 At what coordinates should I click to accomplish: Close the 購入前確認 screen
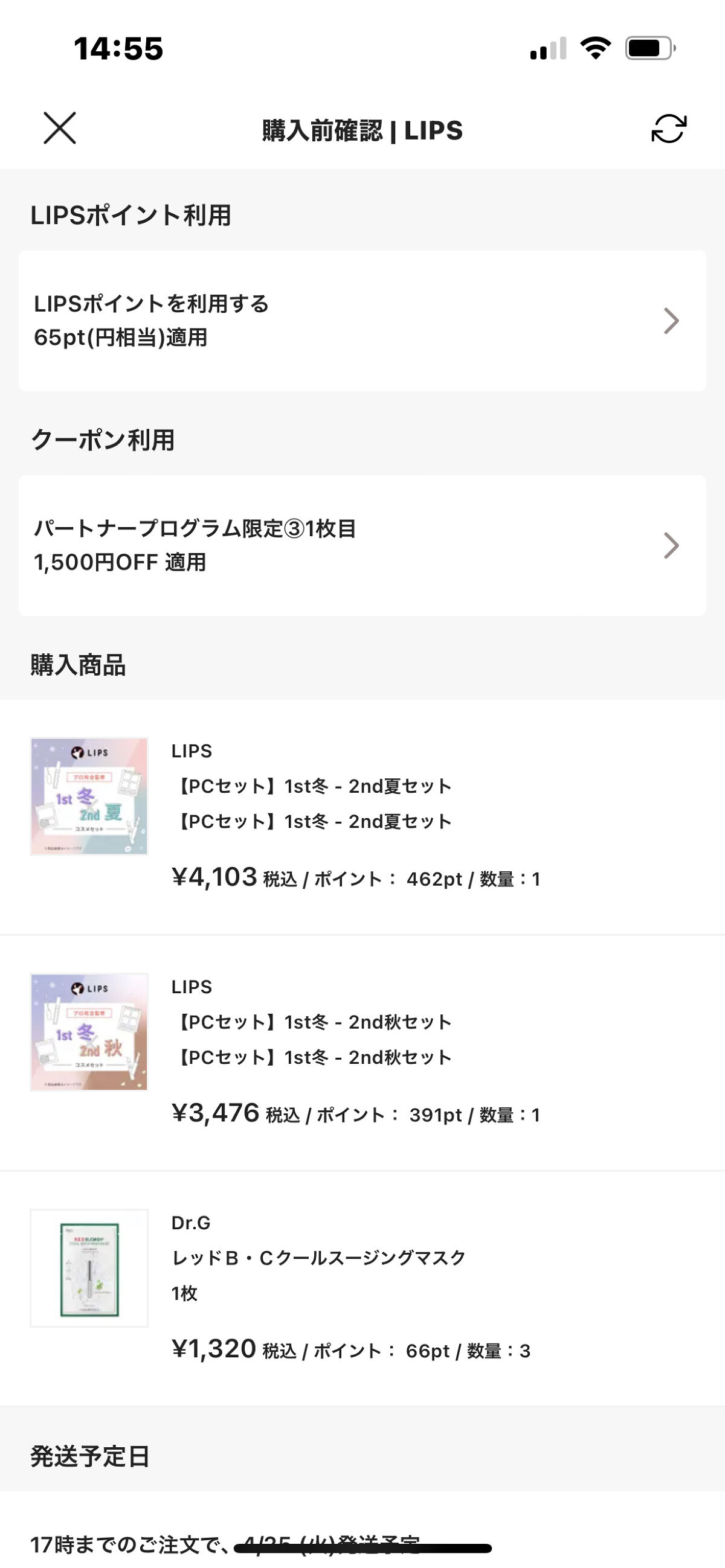[x=59, y=130]
